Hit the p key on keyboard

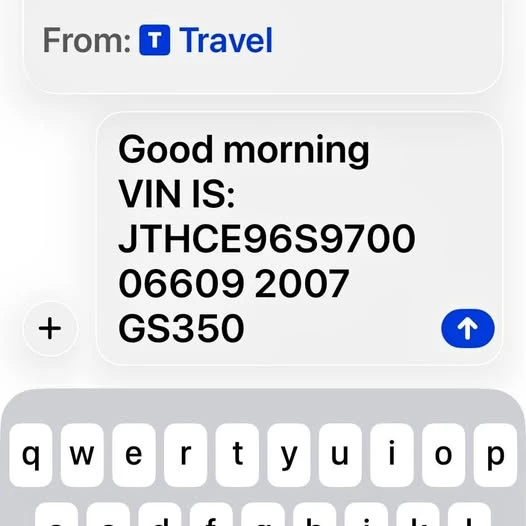pos(495,455)
